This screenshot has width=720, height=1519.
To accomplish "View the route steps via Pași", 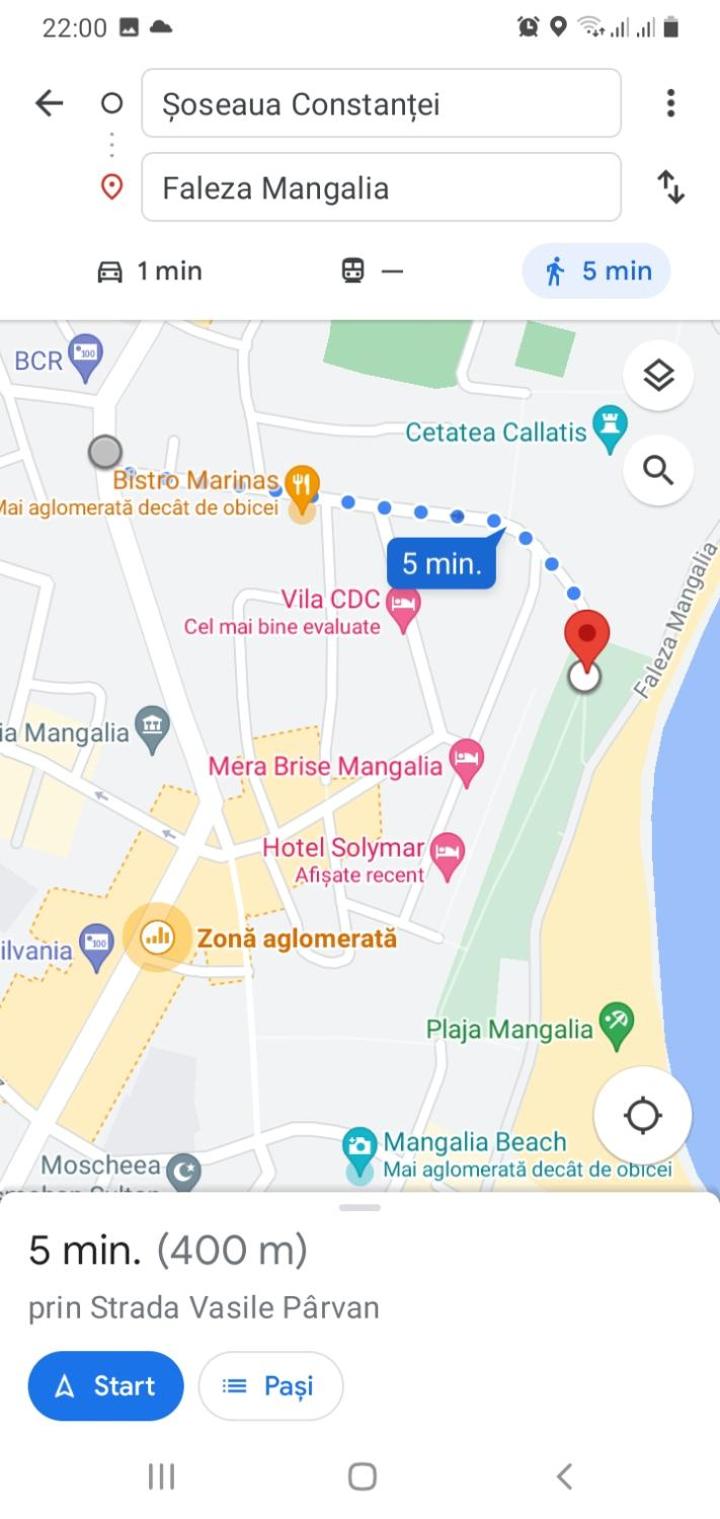I will [271, 1386].
